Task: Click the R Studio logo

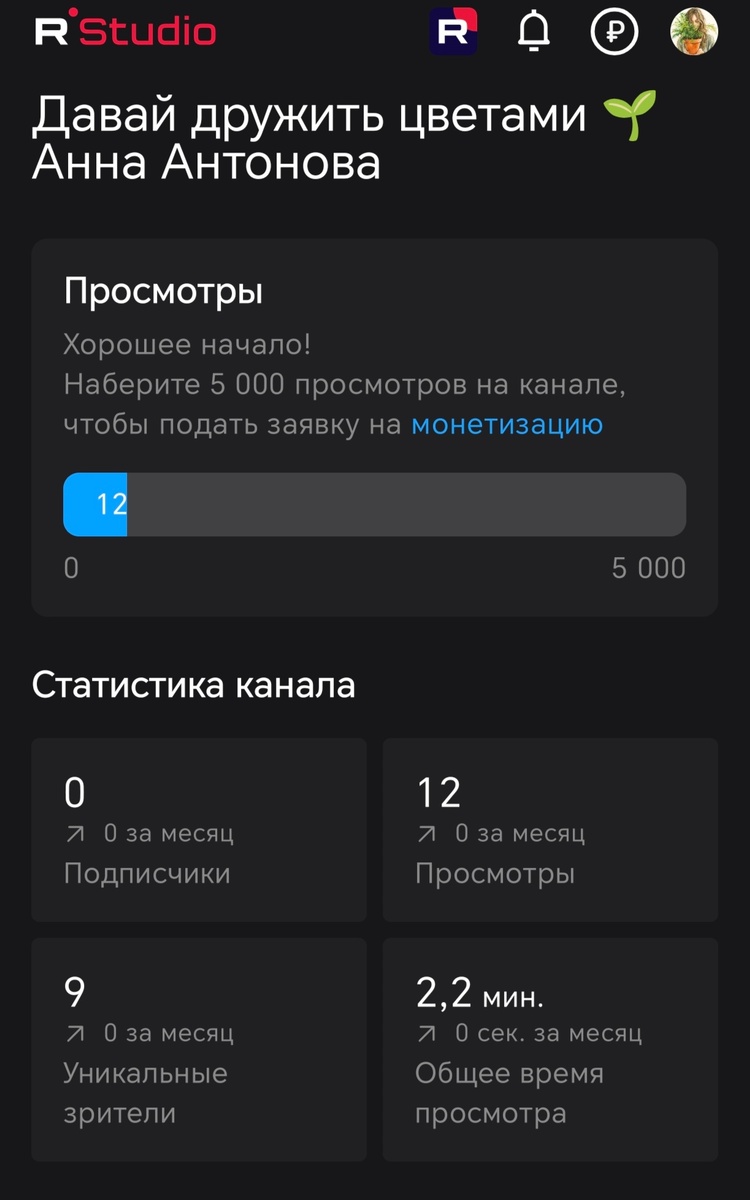Action: tap(123, 31)
